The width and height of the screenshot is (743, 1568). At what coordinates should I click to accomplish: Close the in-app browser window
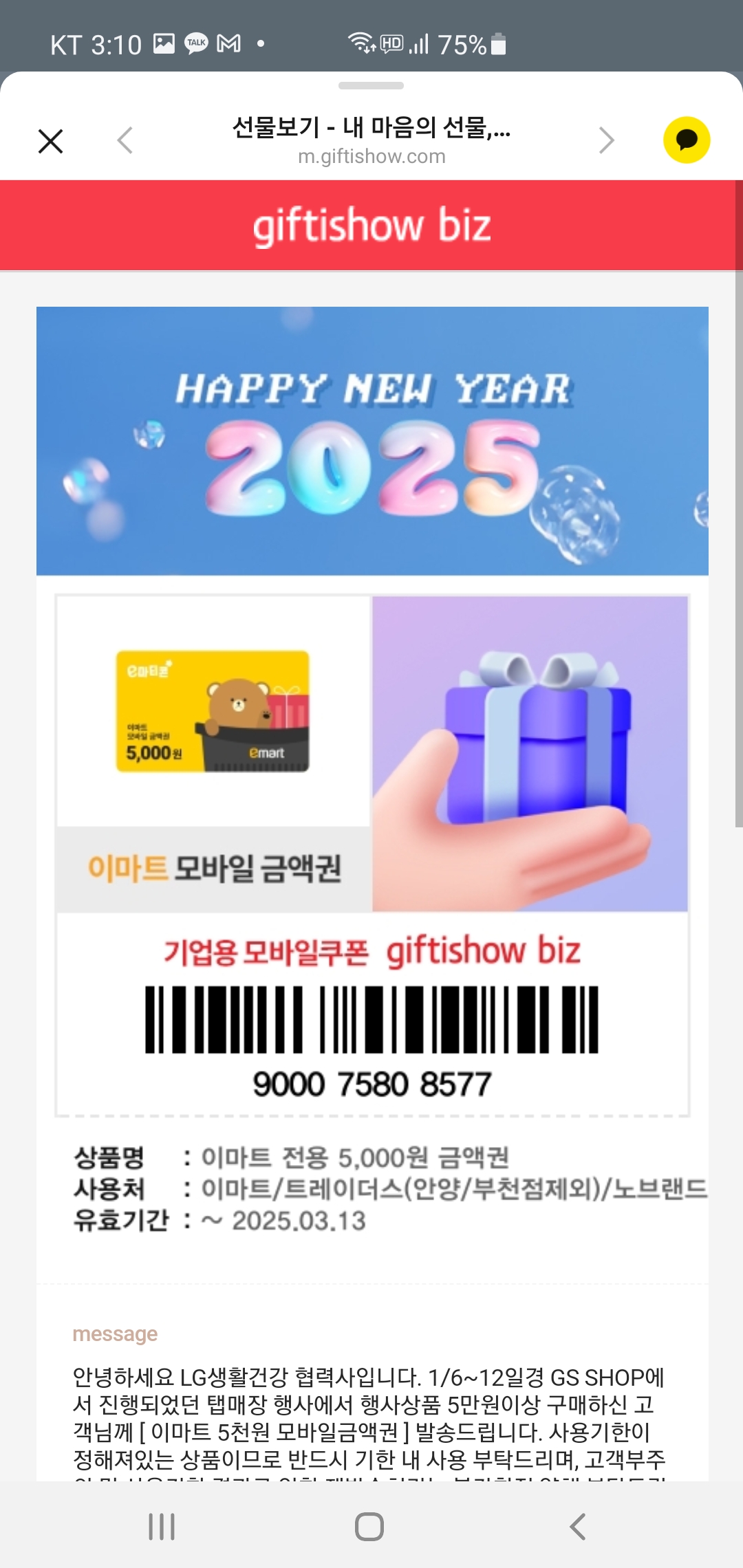point(50,141)
